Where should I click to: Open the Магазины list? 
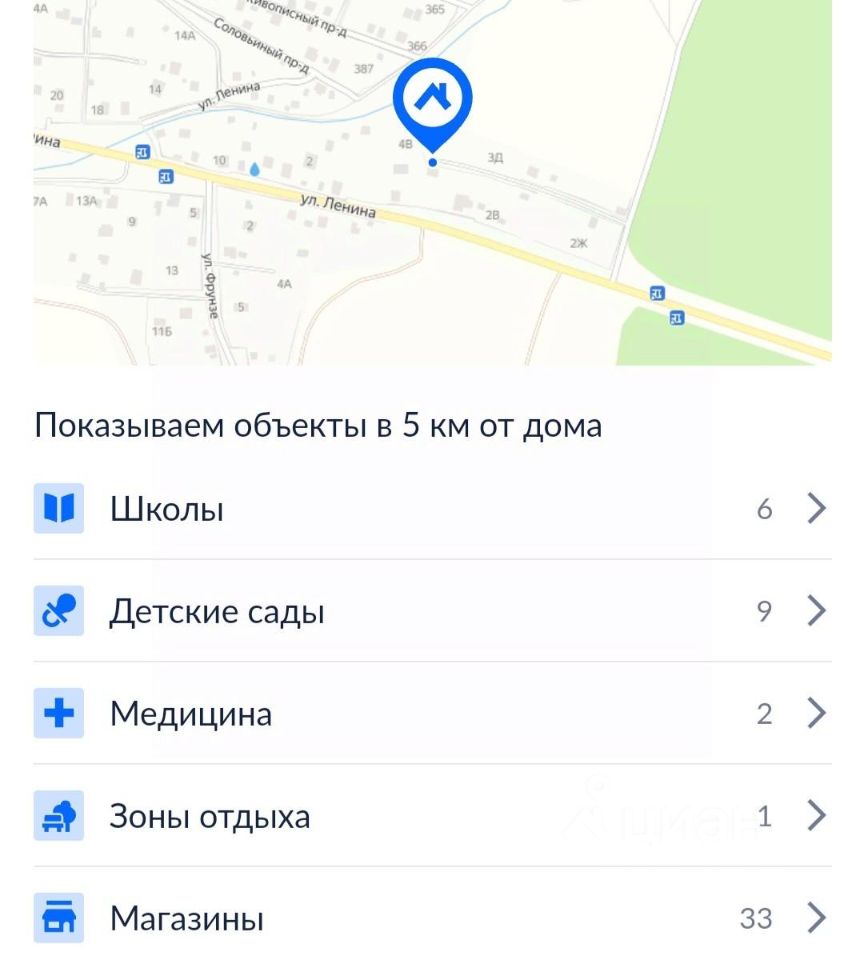click(x=432, y=918)
